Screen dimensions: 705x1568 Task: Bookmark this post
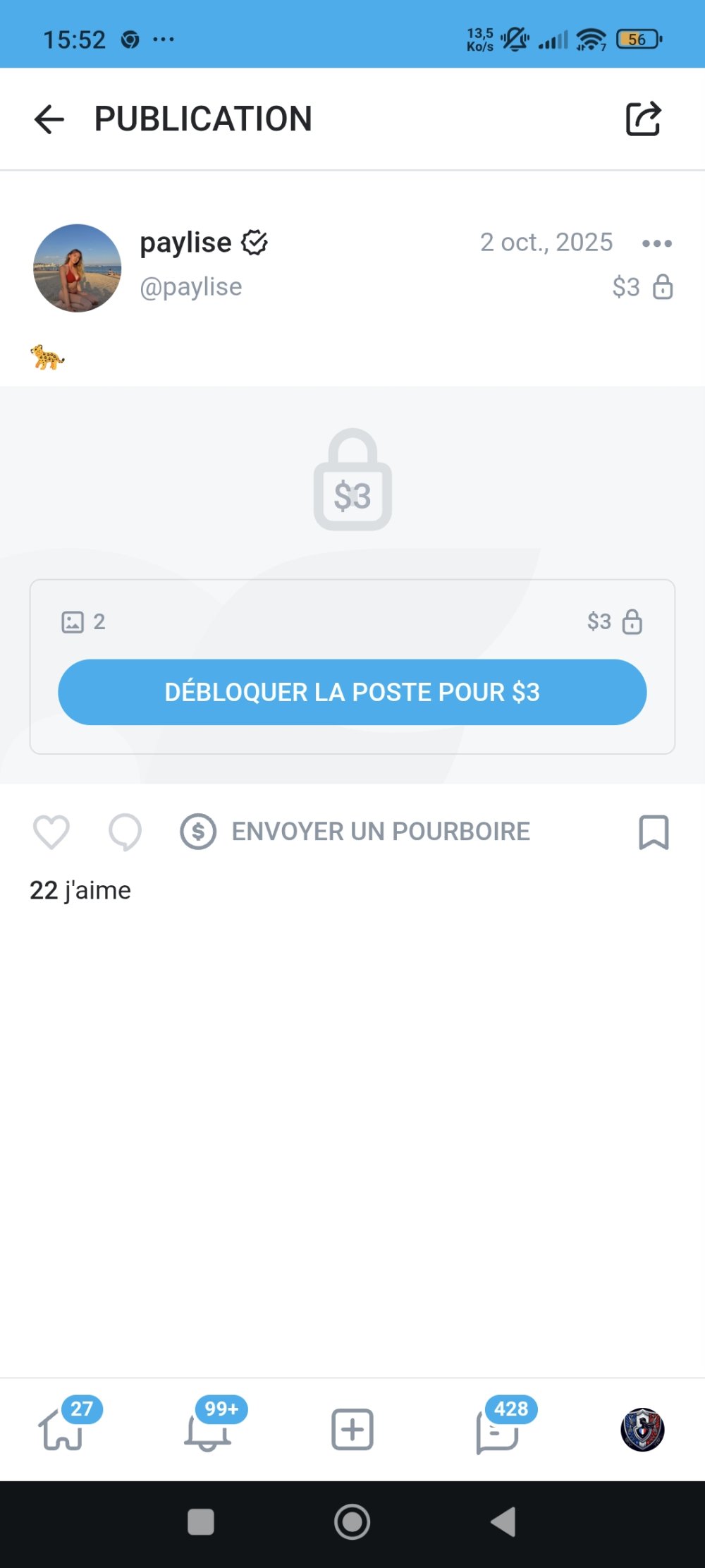pyautogui.click(x=654, y=832)
